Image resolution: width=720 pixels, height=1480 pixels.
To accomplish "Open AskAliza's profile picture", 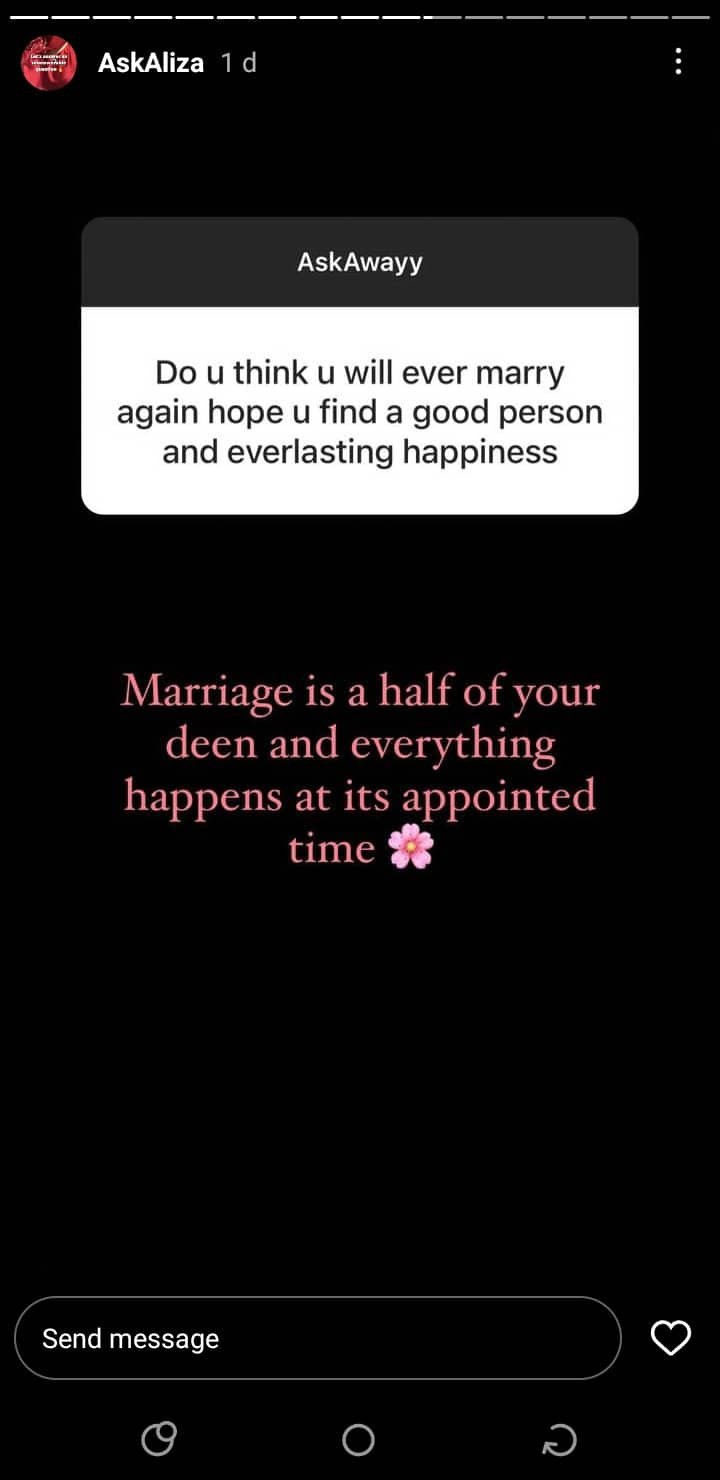I will coord(49,63).
